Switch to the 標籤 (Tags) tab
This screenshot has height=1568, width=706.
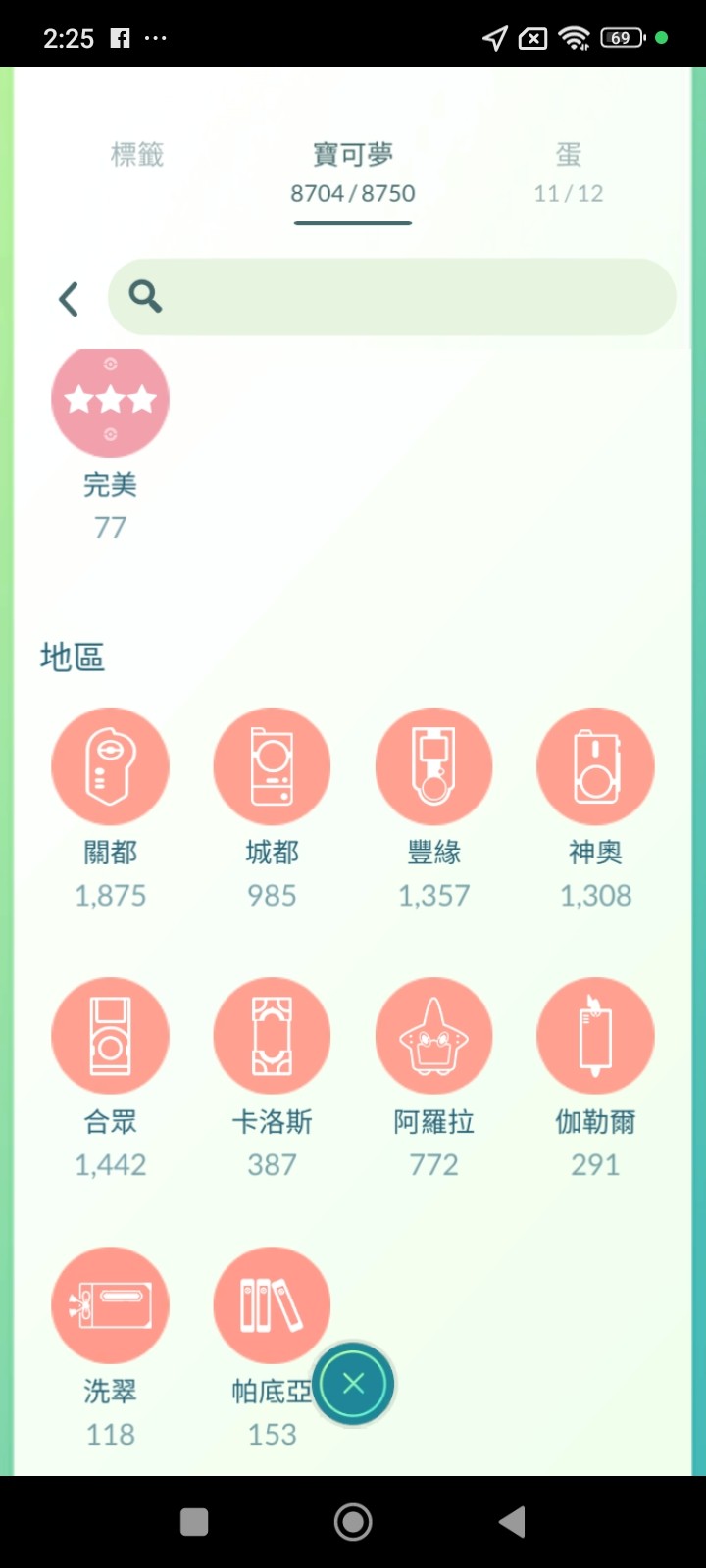point(136,154)
